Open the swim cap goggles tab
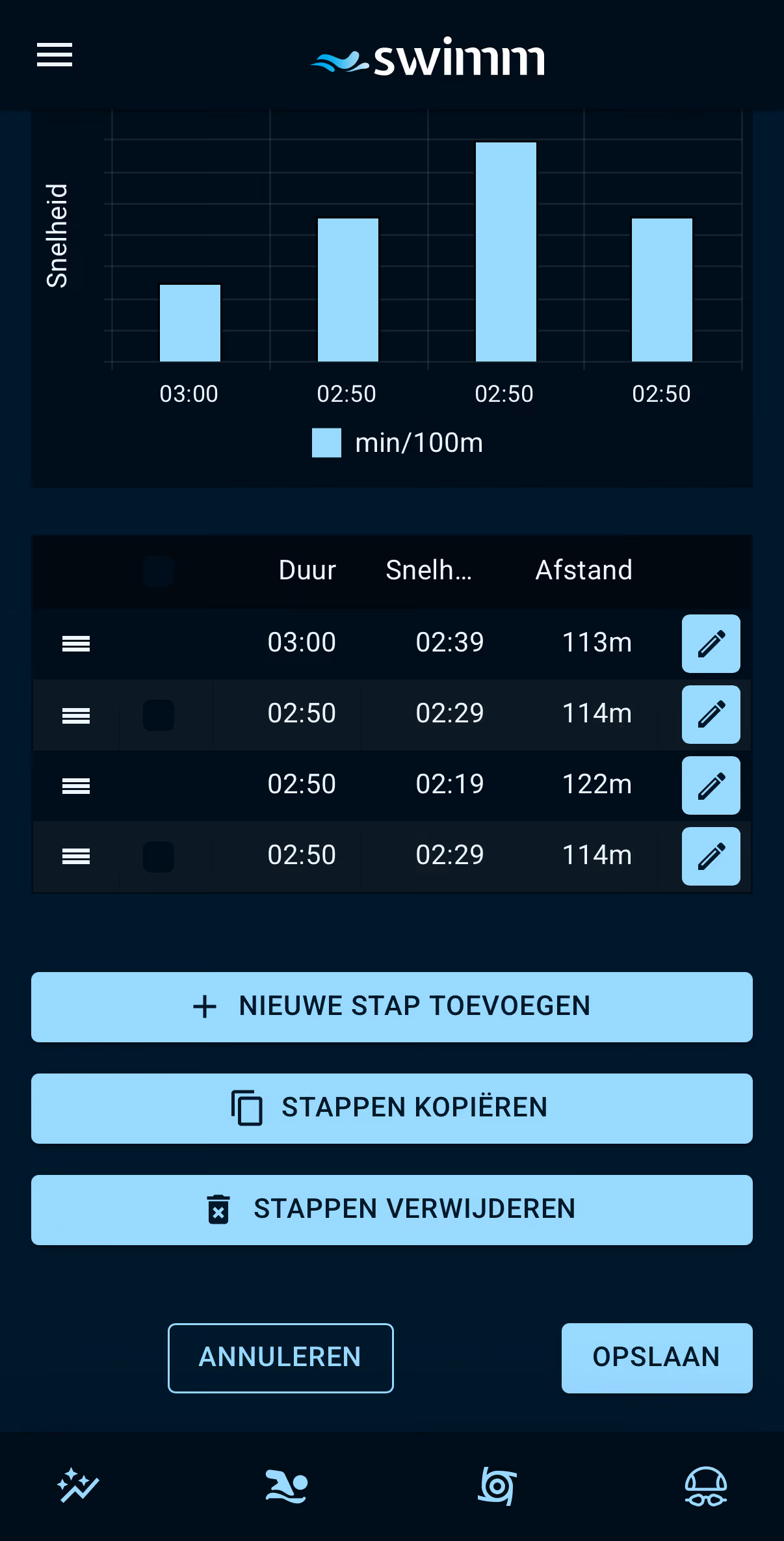This screenshot has height=1541, width=784. coord(706,1486)
